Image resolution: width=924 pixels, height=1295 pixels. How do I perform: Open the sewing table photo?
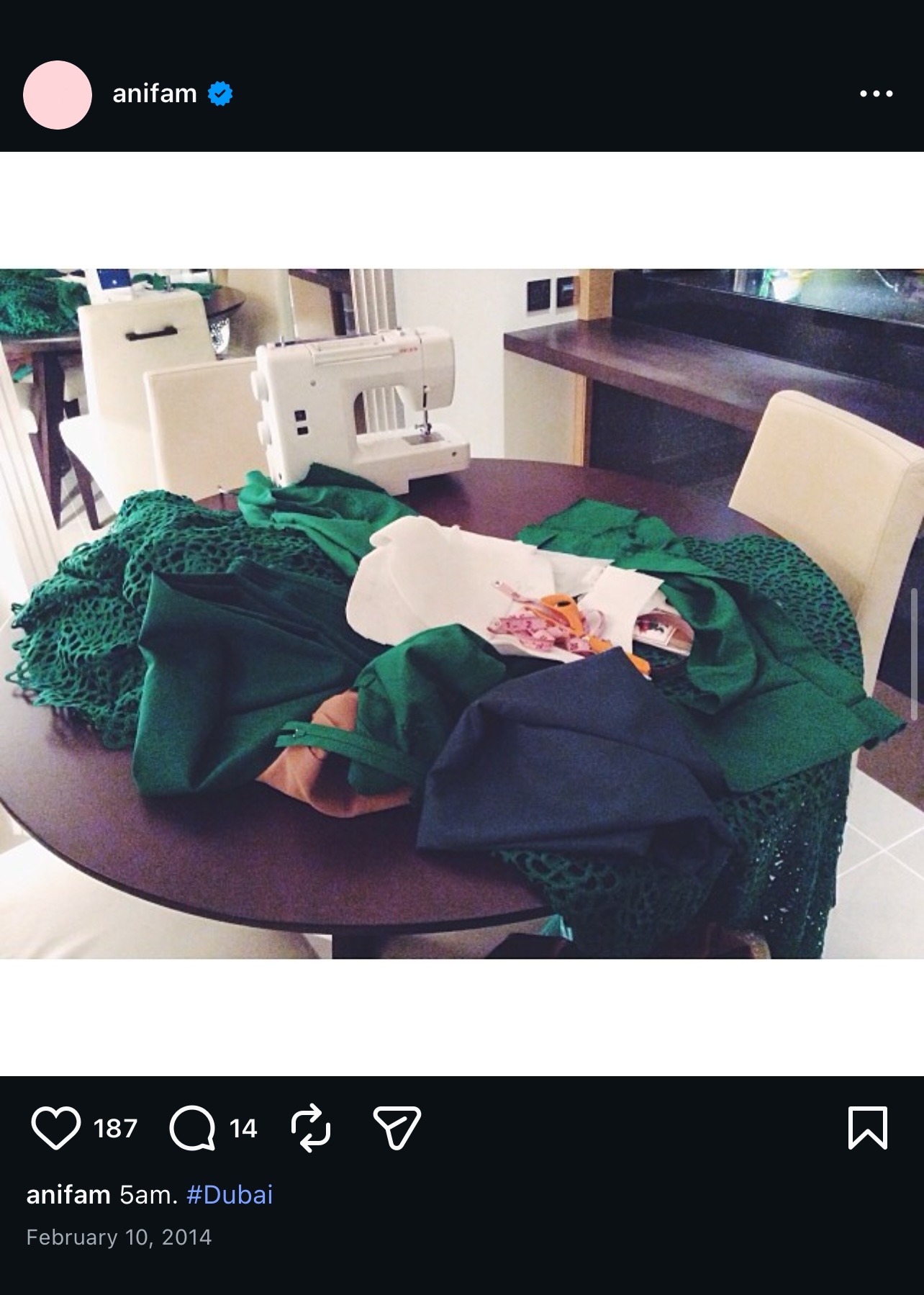462,613
